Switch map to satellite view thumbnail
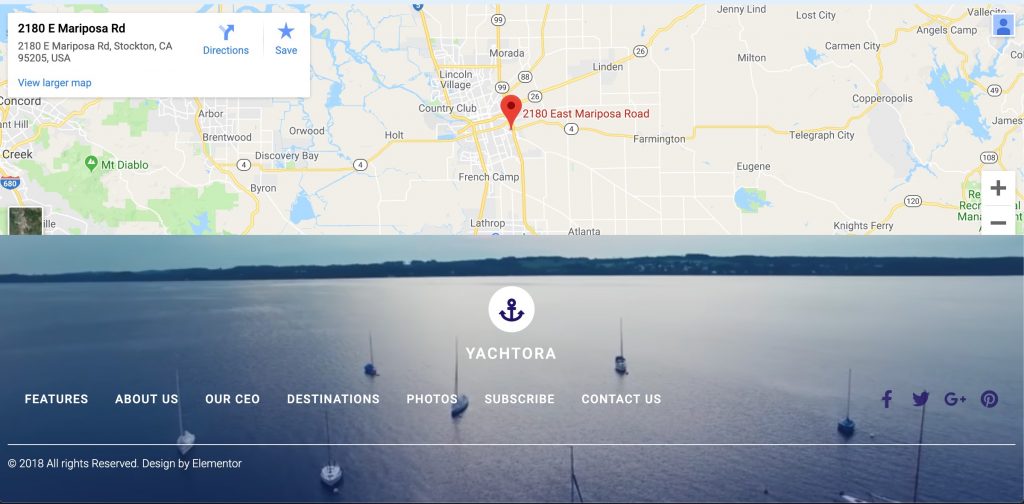This screenshot has height=504, width=1024. point(25,221)
